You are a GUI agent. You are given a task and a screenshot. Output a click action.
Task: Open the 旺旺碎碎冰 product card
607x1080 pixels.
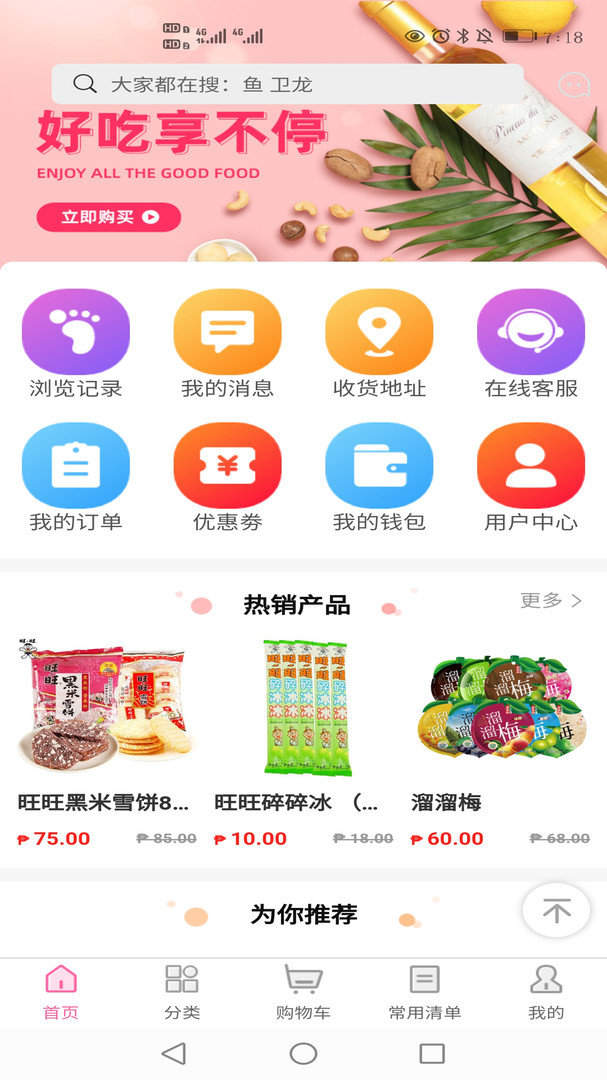304,742
